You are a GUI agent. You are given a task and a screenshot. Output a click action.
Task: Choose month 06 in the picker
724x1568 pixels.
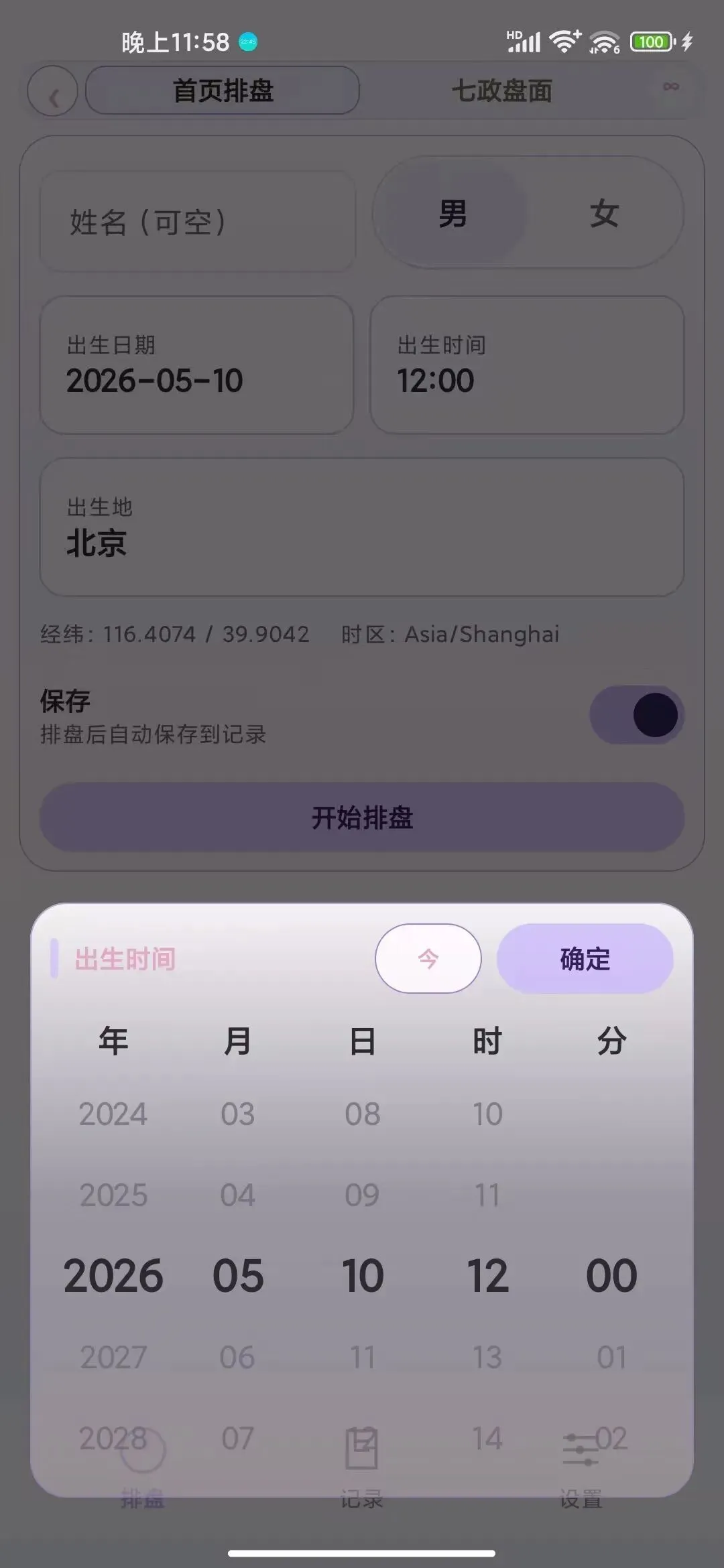click(x=237, y=1358)
